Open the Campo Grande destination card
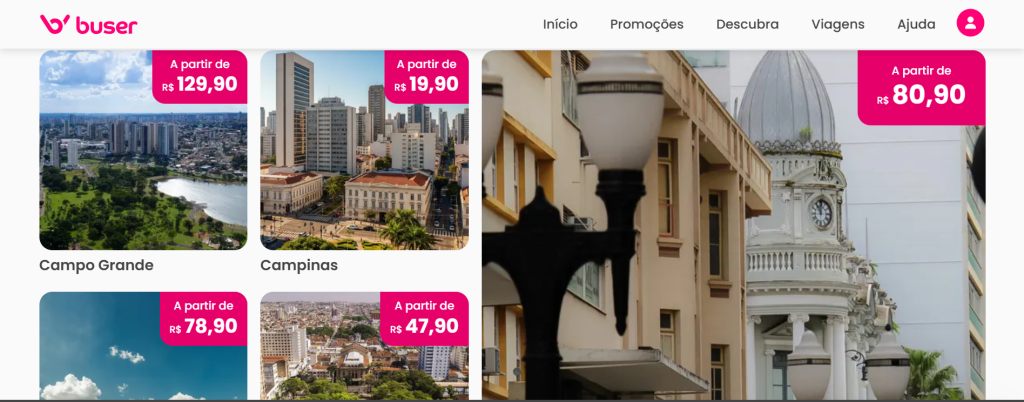 (x=143, y=160)
